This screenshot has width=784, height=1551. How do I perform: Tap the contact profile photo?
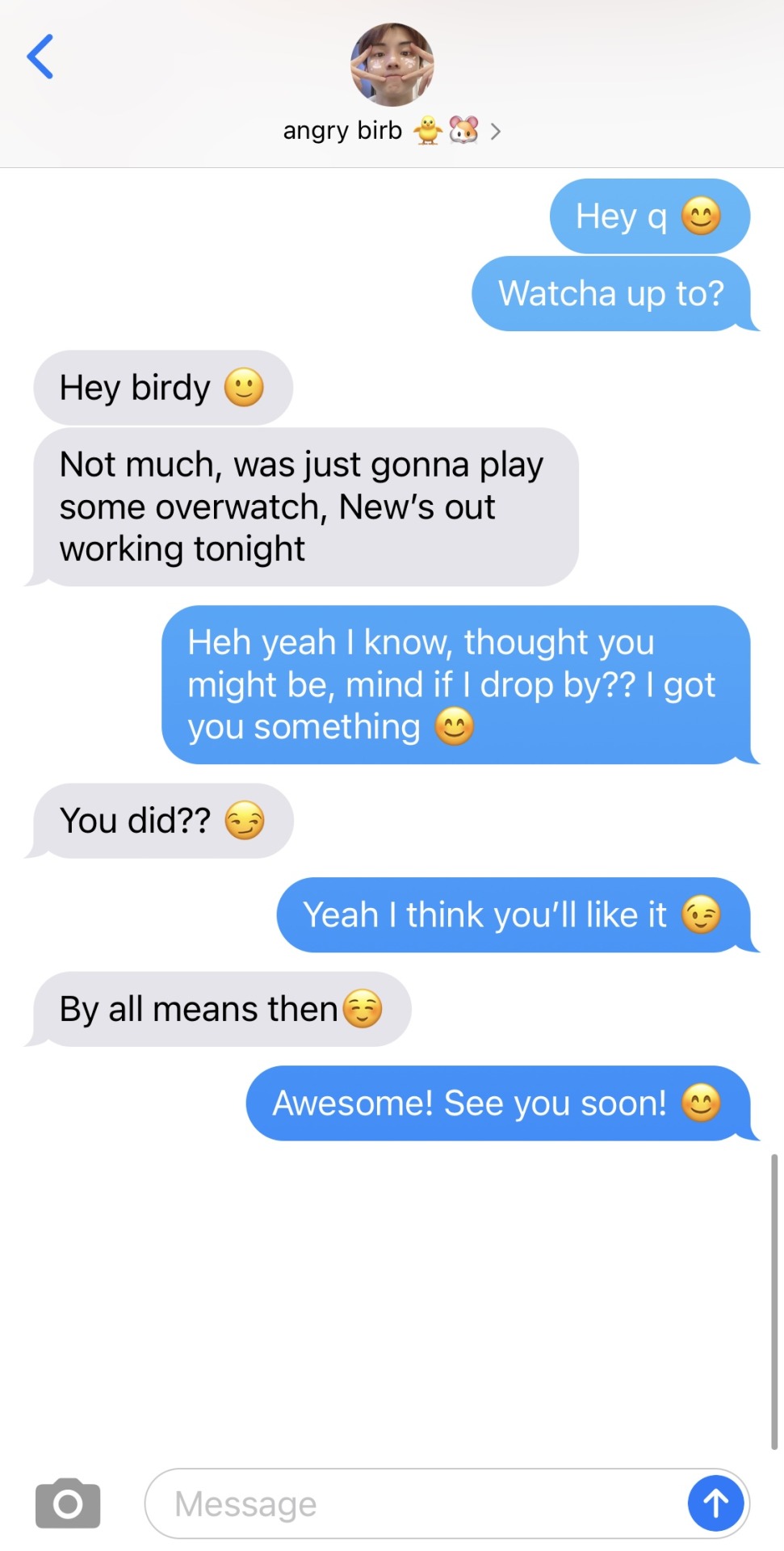pos(392,65)
